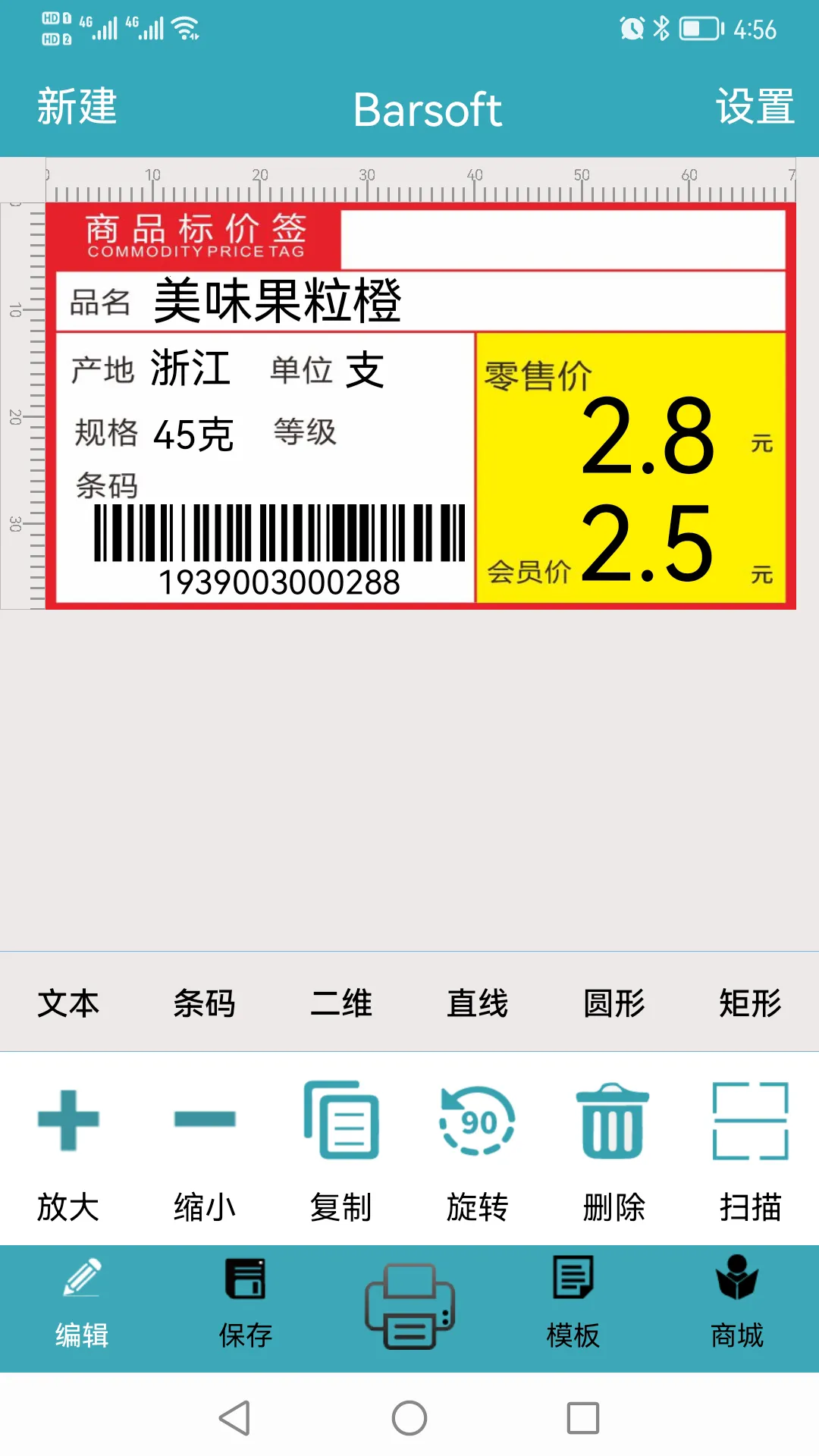Open the 设置 settings screen
This screenshot has height=1456, width=819.
pos(755,108)
